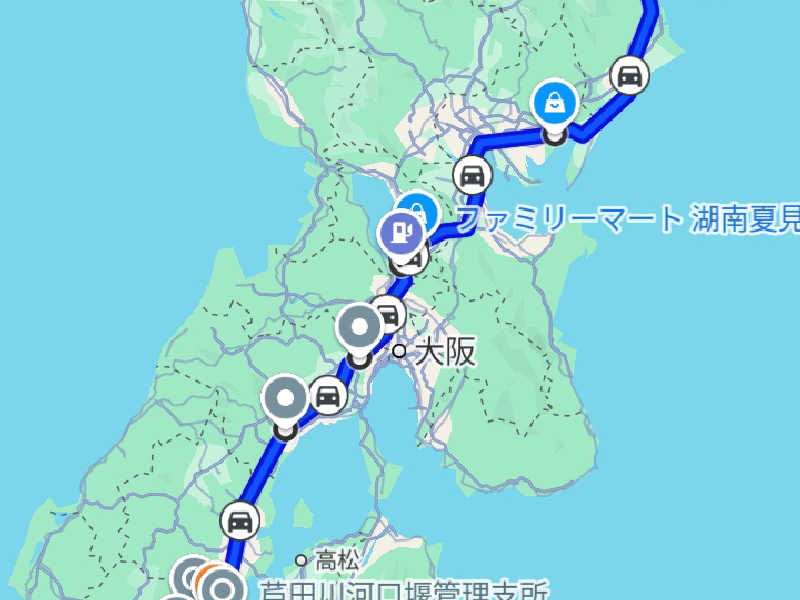
Task: Select the 高松 city label
Action: pyautogui.click(x=337, y=560)
